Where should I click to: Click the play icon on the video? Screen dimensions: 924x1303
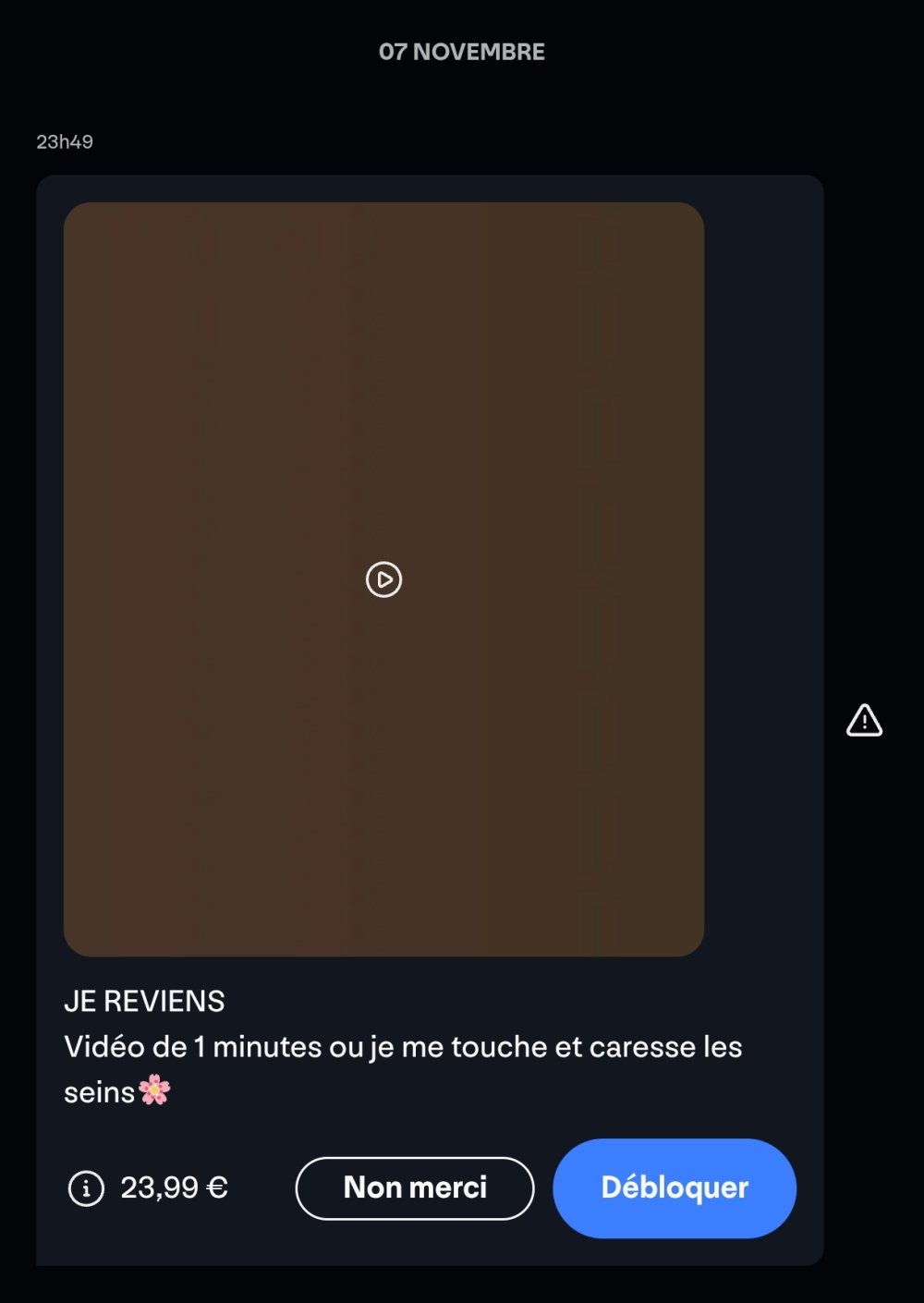[x=383, y=580]
